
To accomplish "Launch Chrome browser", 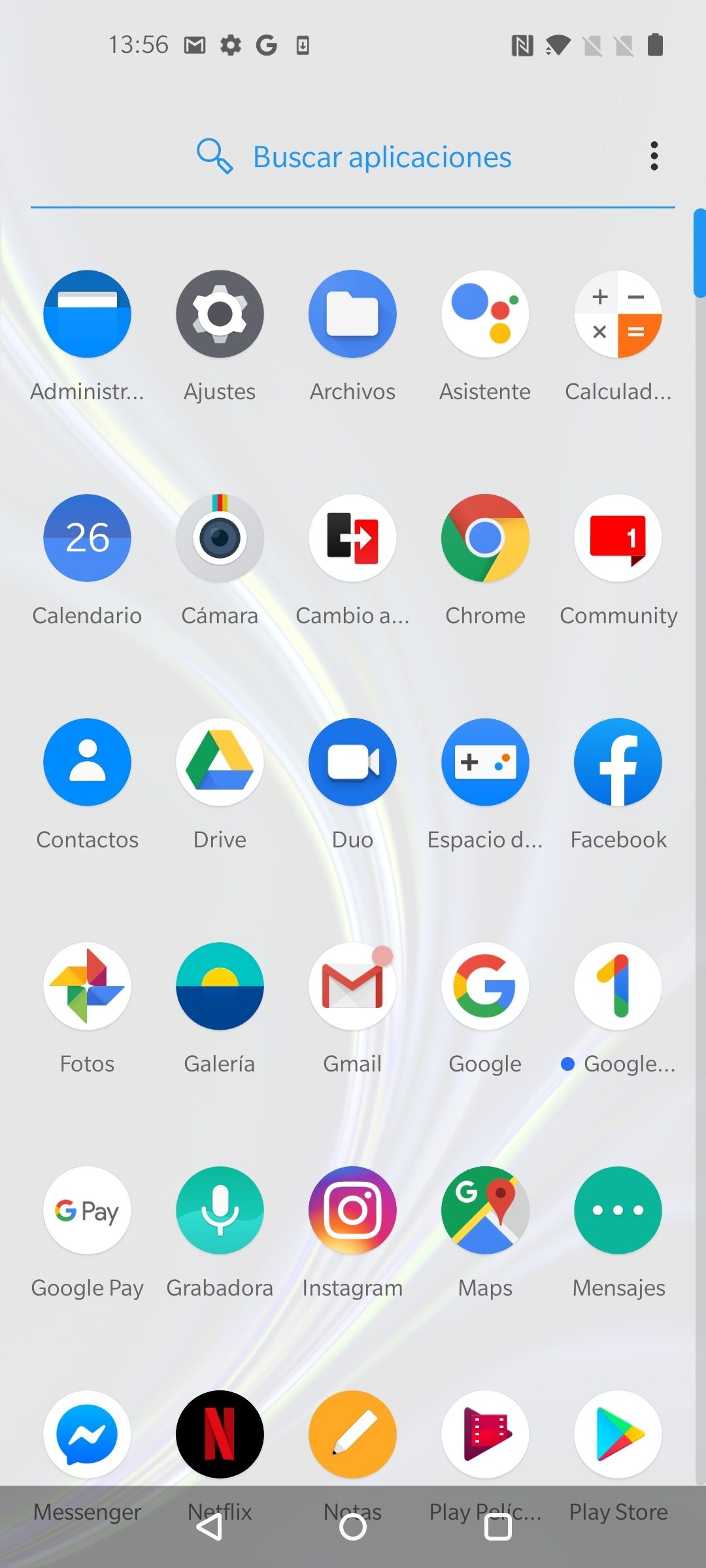I will point(485,538).
